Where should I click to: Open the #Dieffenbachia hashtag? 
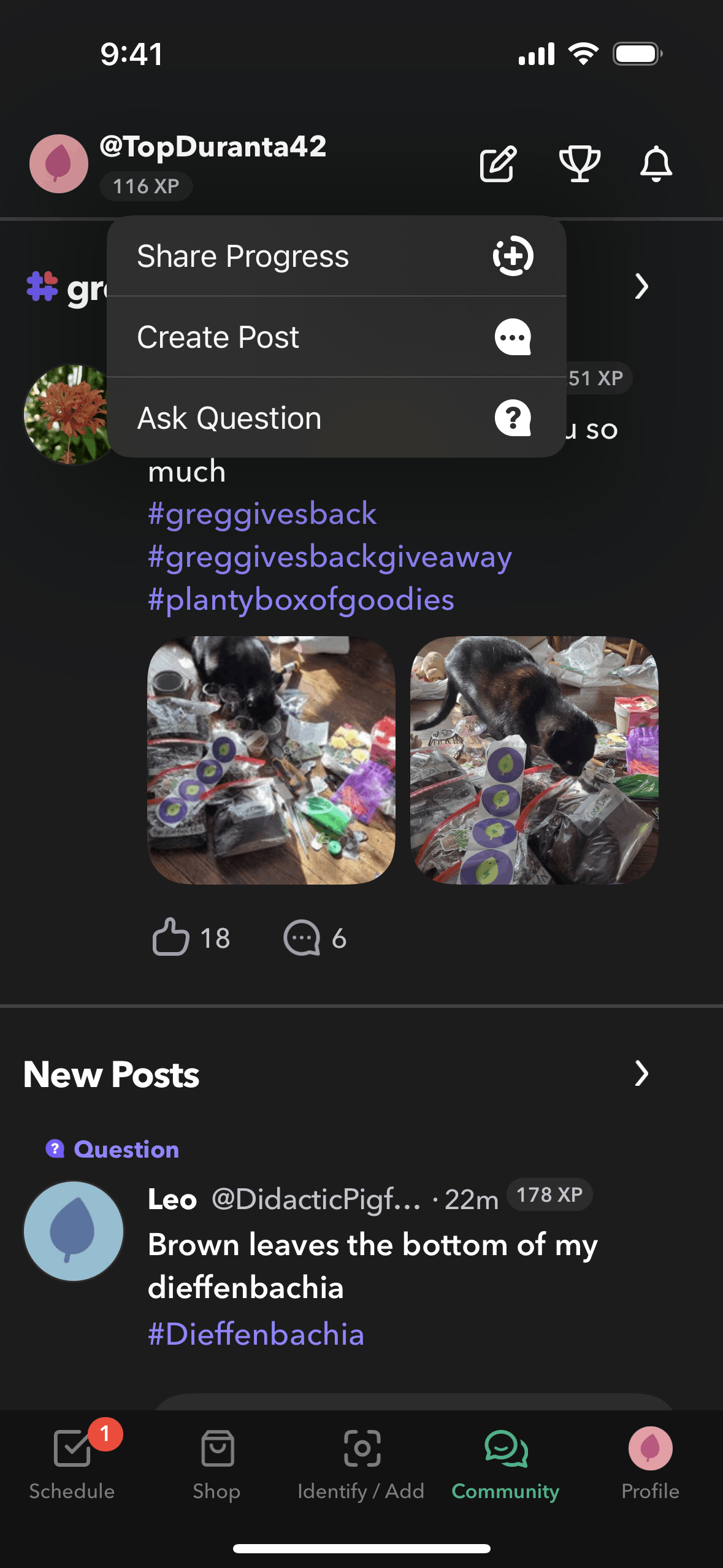[256, 1334]
